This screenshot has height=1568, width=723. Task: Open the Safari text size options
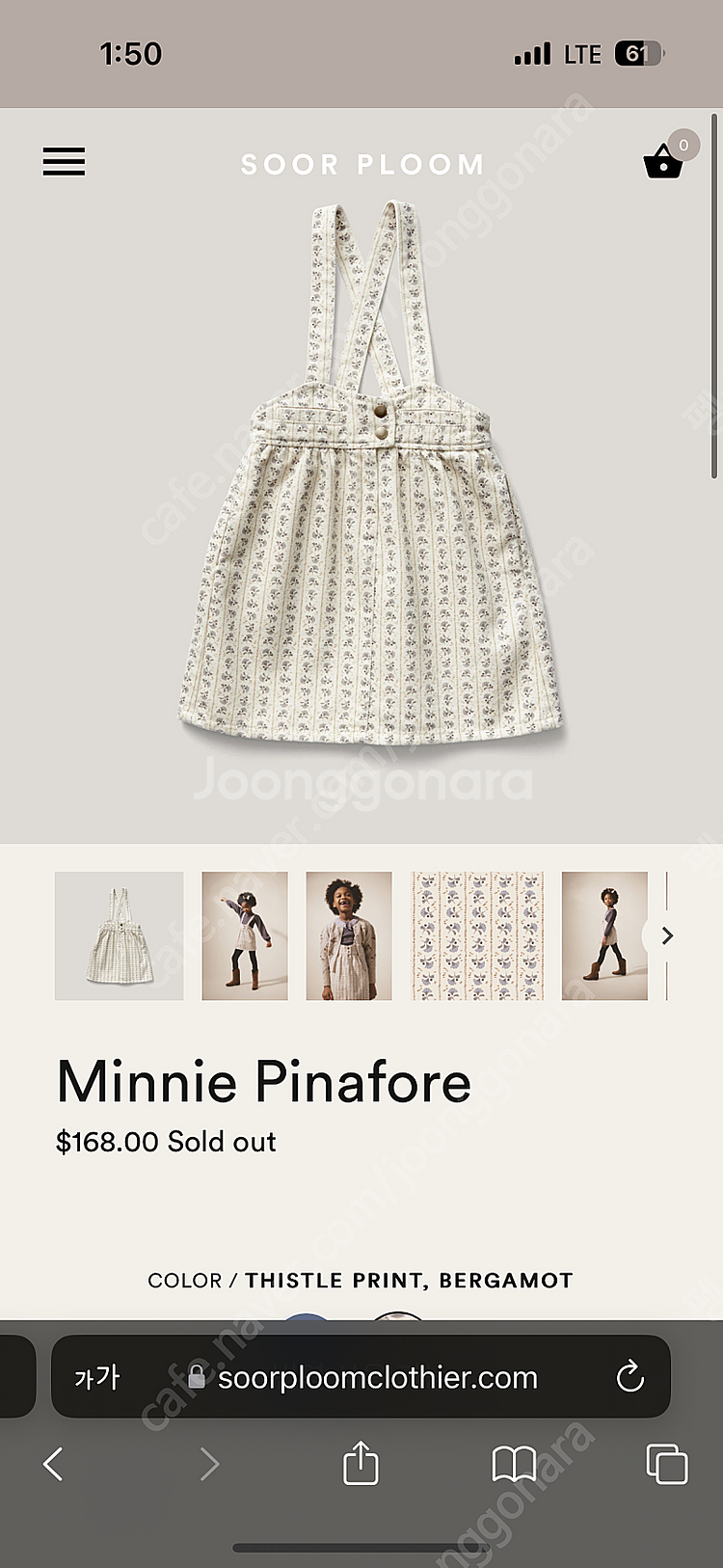tap(97, 1377)
